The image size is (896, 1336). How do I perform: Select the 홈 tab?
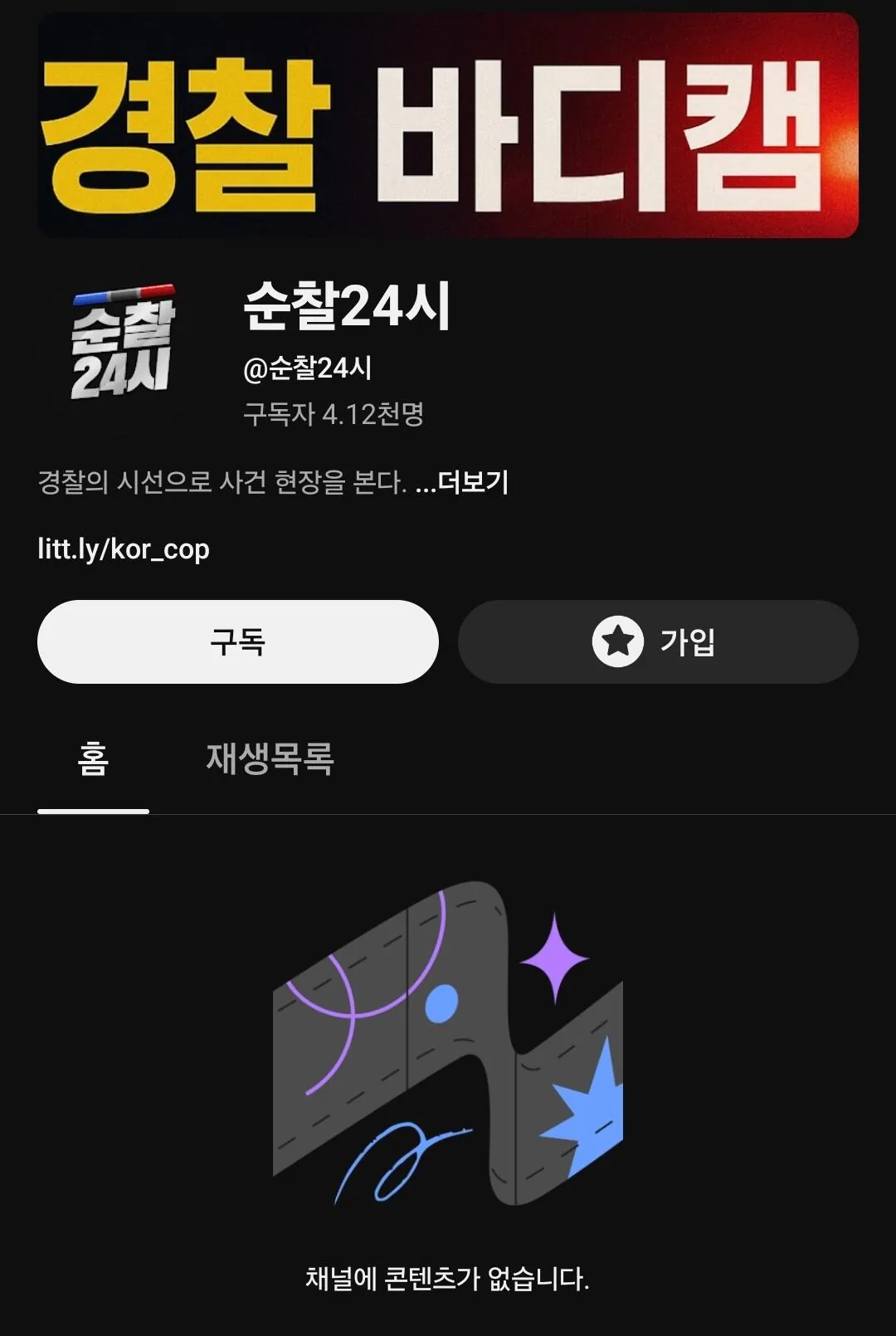[x=93, y=758]
